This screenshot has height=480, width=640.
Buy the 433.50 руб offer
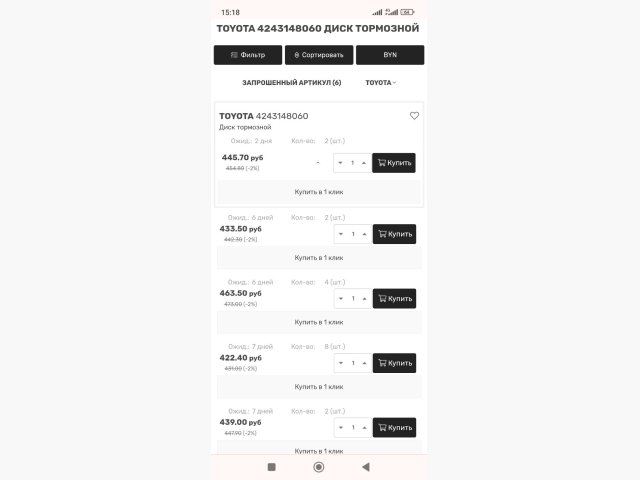pos(394,234)
